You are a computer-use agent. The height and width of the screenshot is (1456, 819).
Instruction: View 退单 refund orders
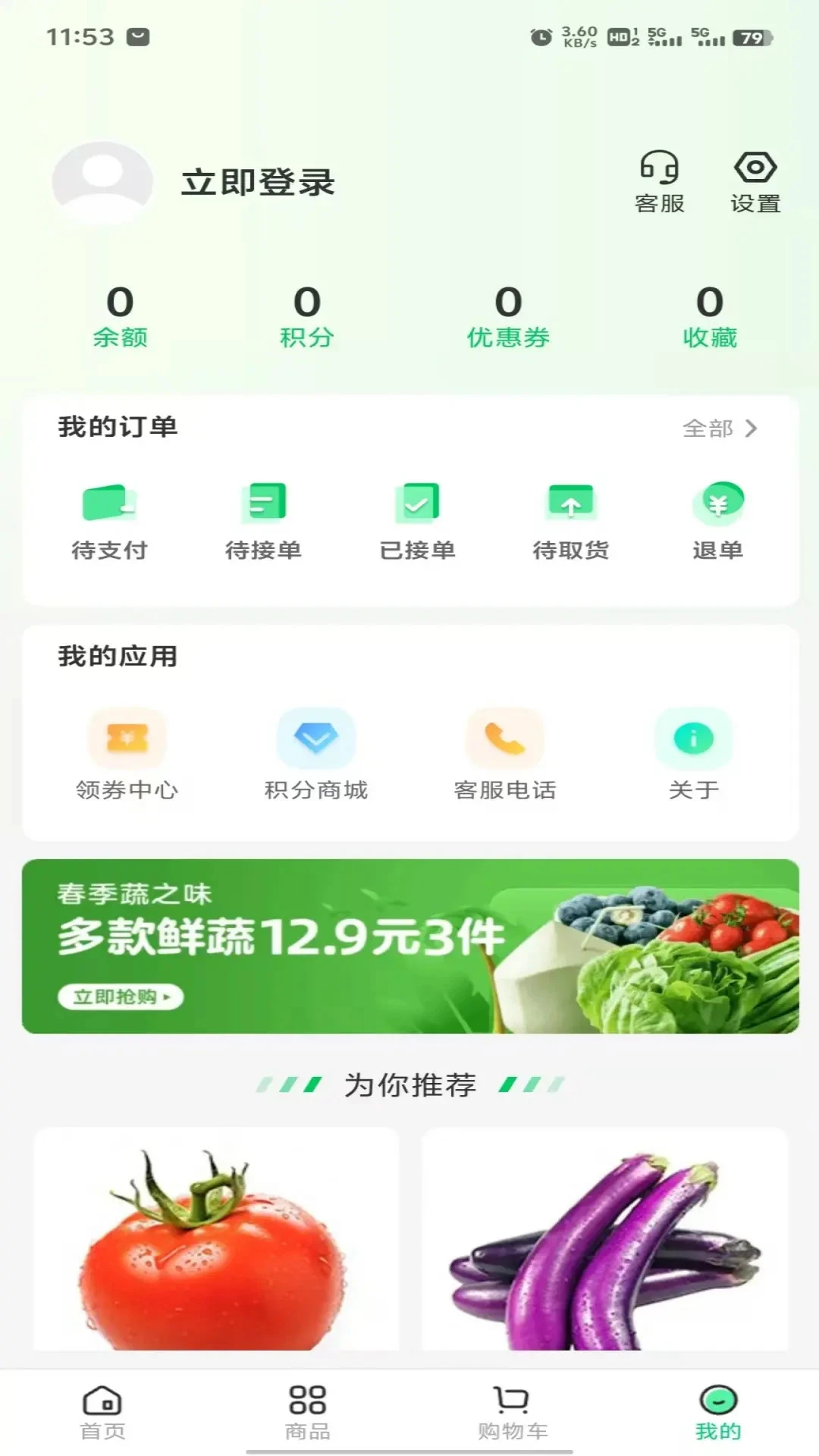coord(719,519)
